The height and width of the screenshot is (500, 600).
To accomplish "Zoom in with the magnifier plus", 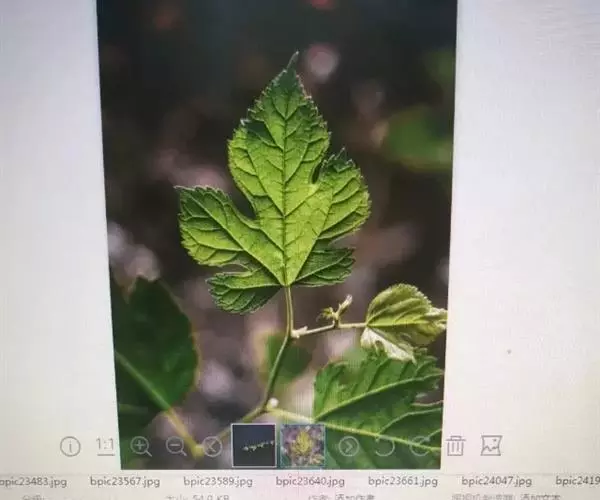I will tap(141, 446).
